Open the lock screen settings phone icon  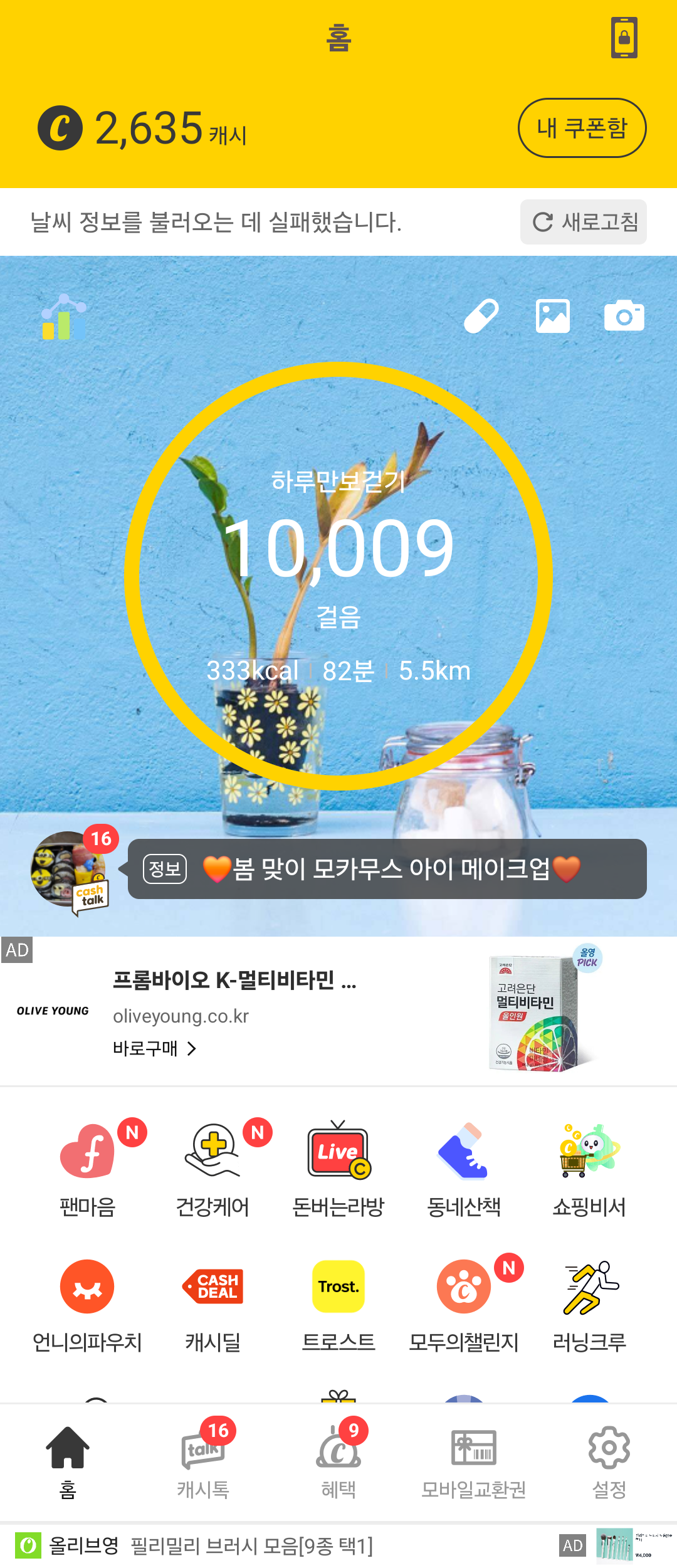click(624, 38)
